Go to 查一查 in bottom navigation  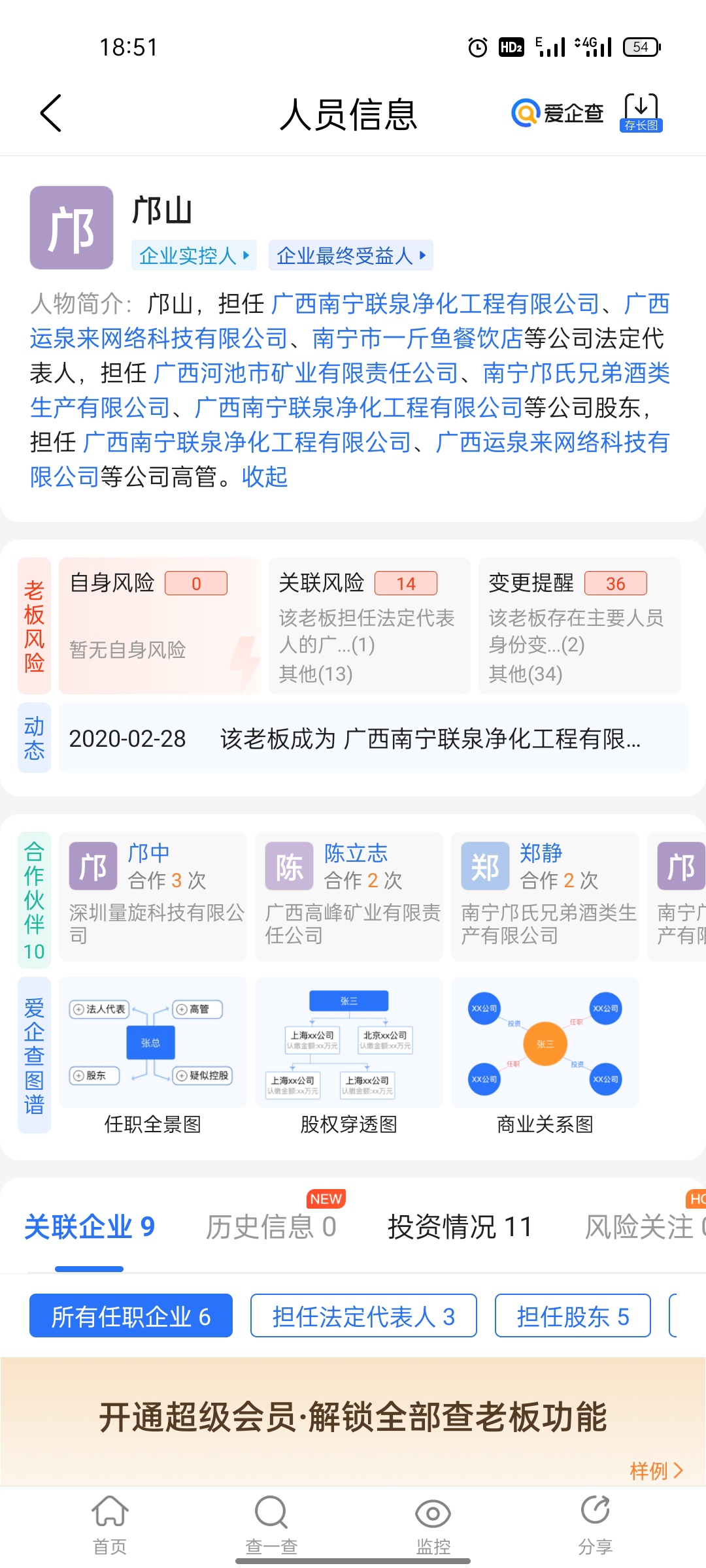tap(271, 1526)
